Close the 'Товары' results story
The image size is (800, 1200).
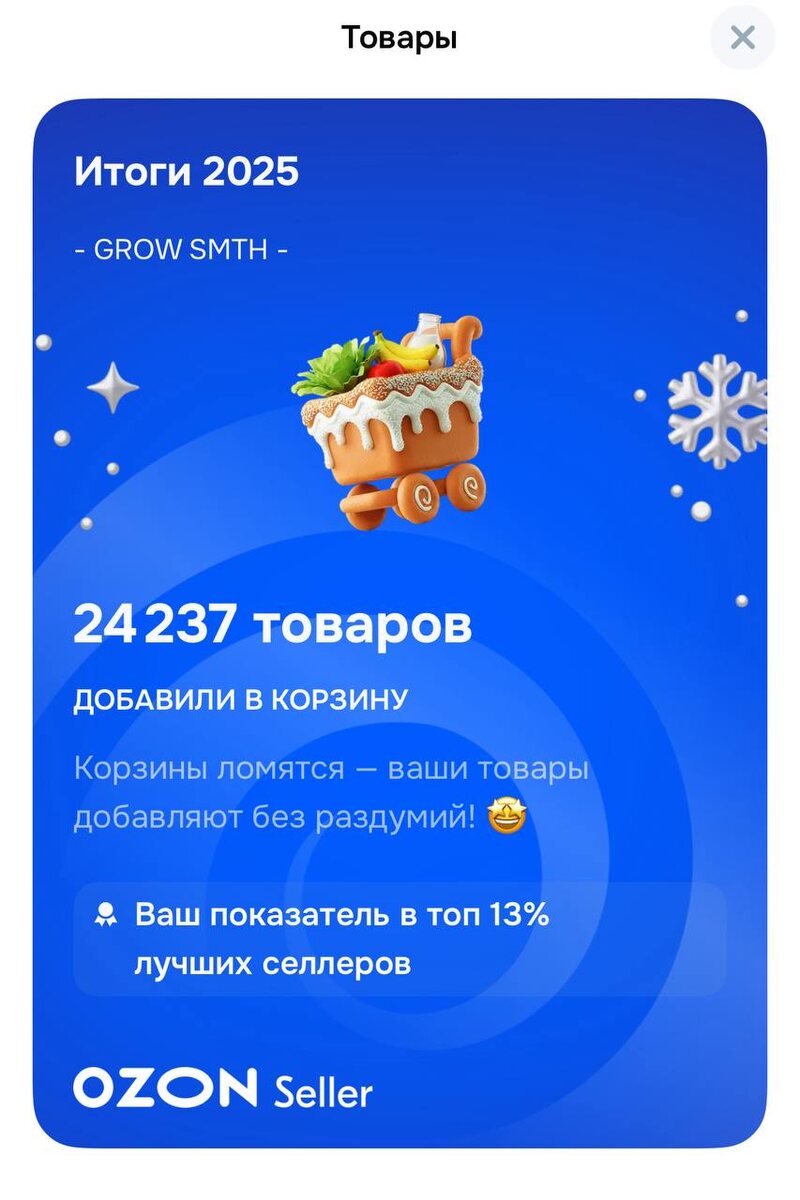742,38
